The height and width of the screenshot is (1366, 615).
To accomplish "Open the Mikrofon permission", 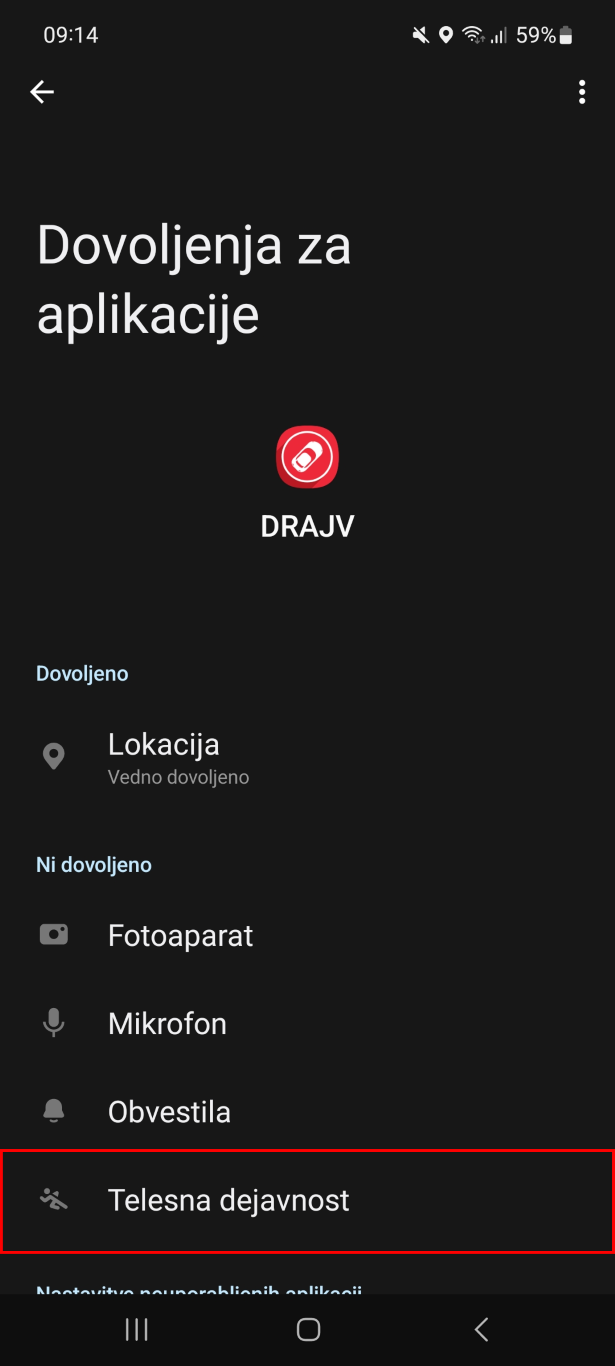I will [x=307, y=1024].
